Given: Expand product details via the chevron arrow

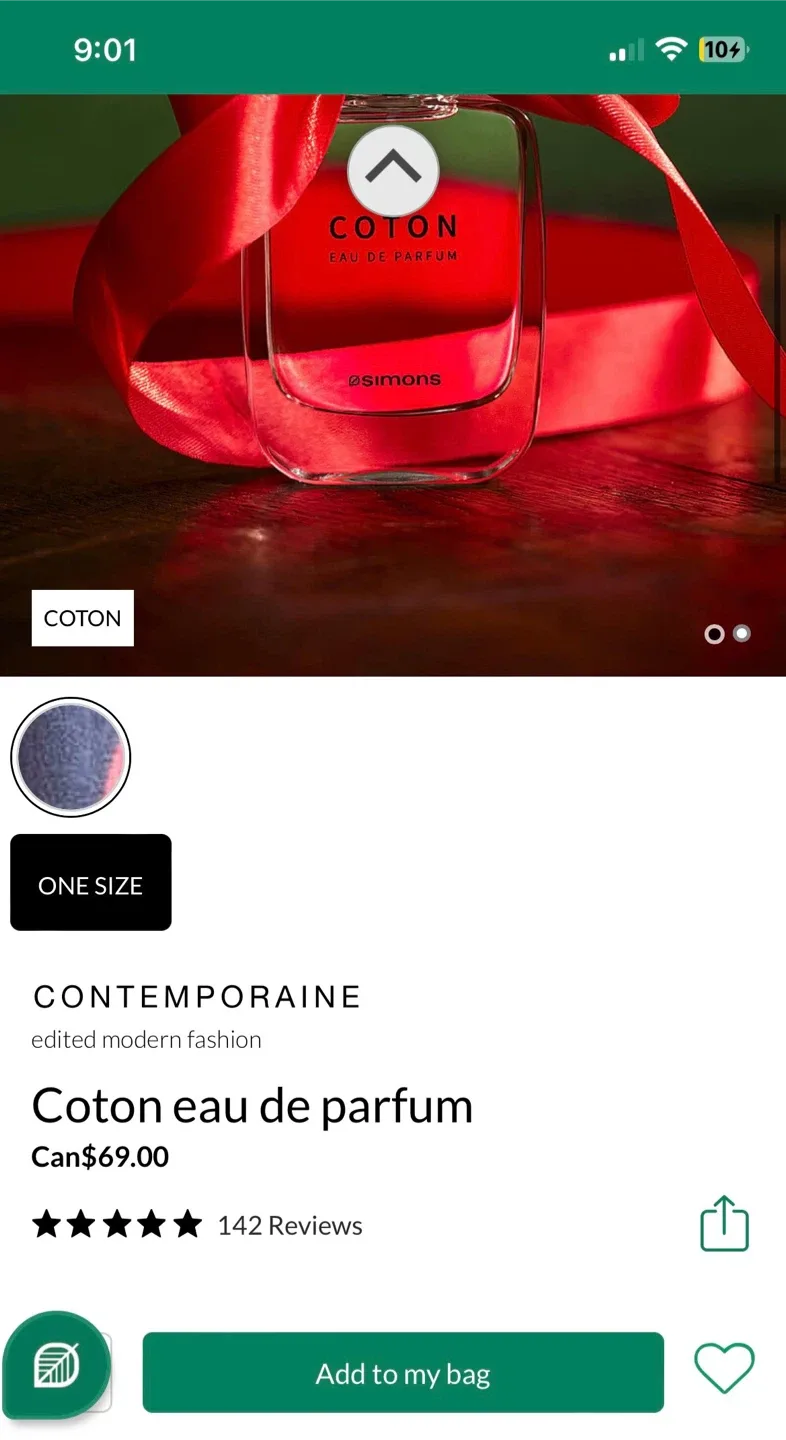Looking at the screenshot, I should coord(393,170).
